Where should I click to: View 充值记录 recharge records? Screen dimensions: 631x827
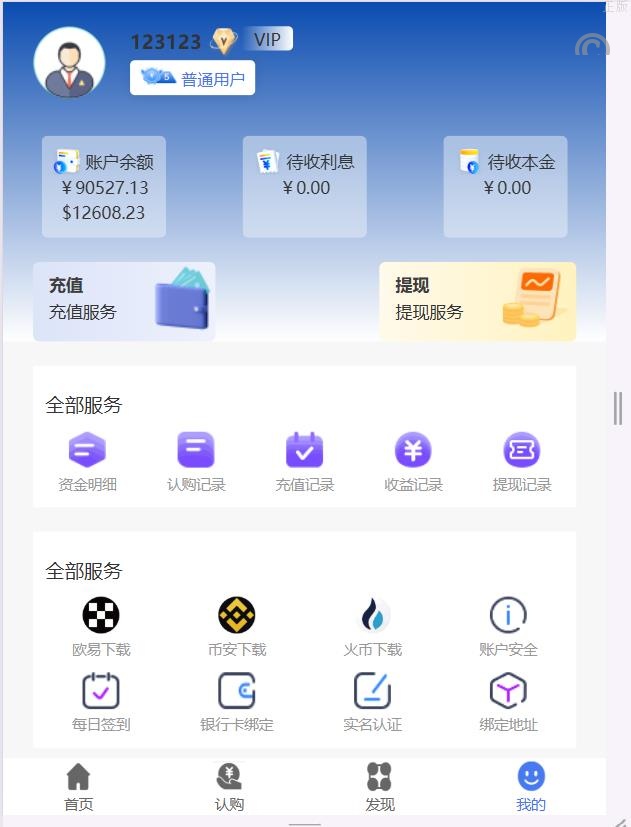[x=304, y=462]
